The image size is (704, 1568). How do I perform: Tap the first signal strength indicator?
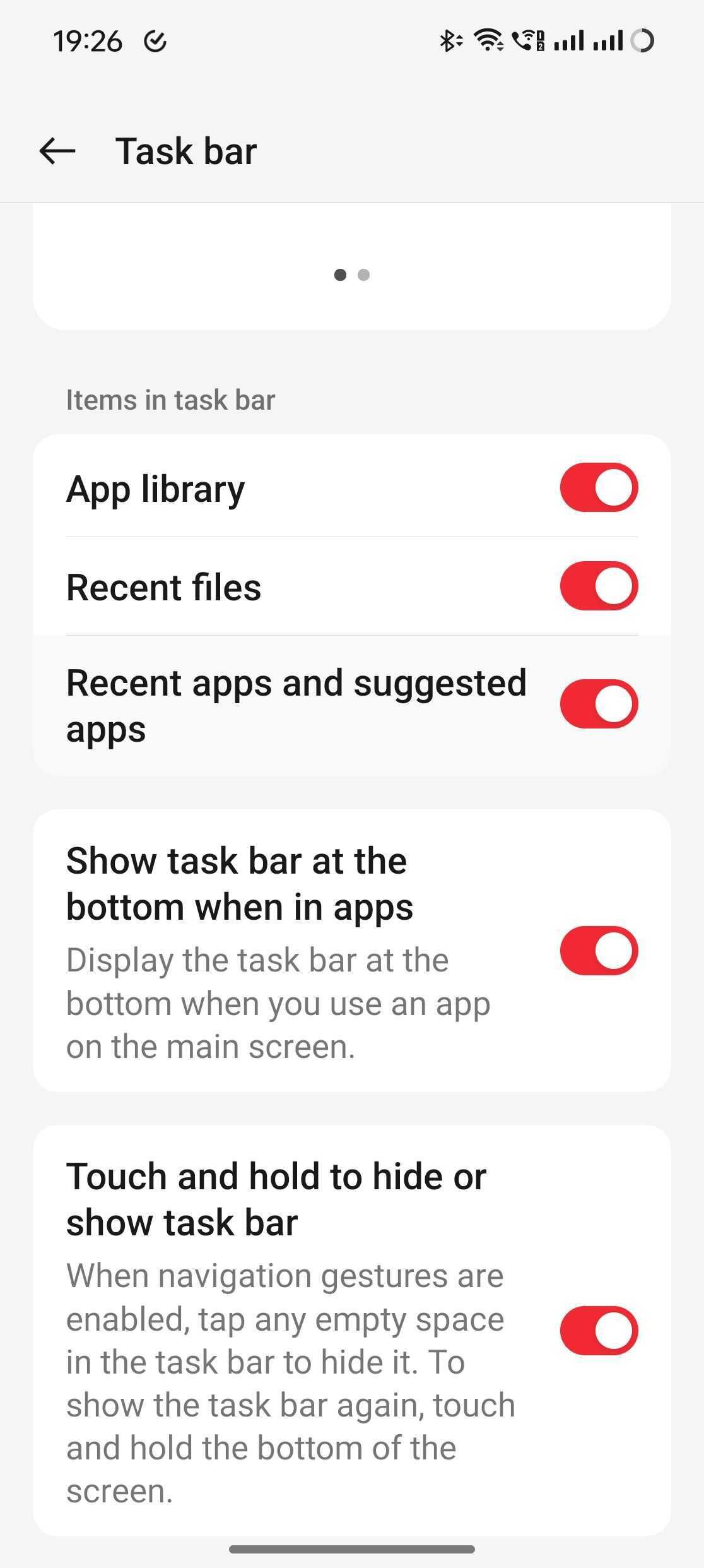[x=568, y=40]
